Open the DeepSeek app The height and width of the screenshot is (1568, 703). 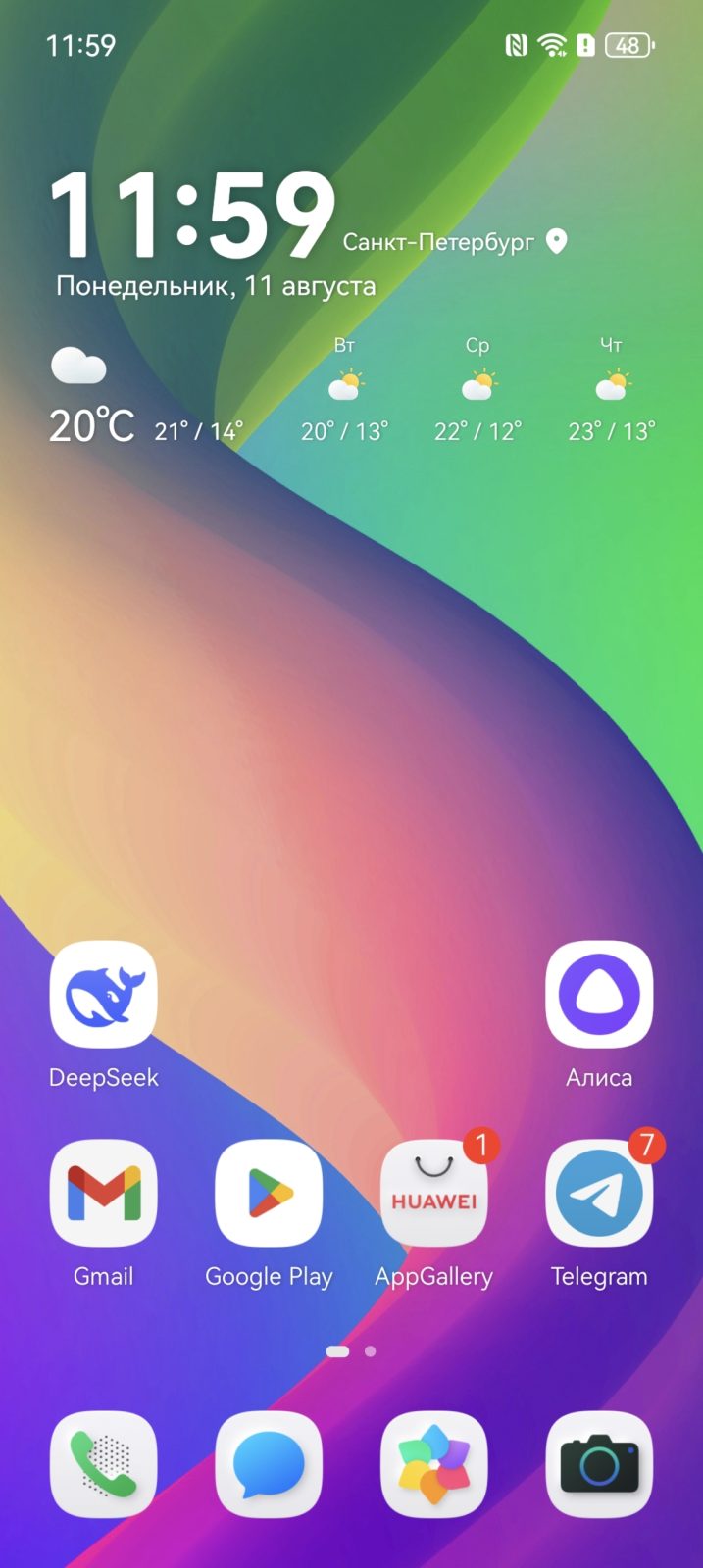tap(103, 995)
